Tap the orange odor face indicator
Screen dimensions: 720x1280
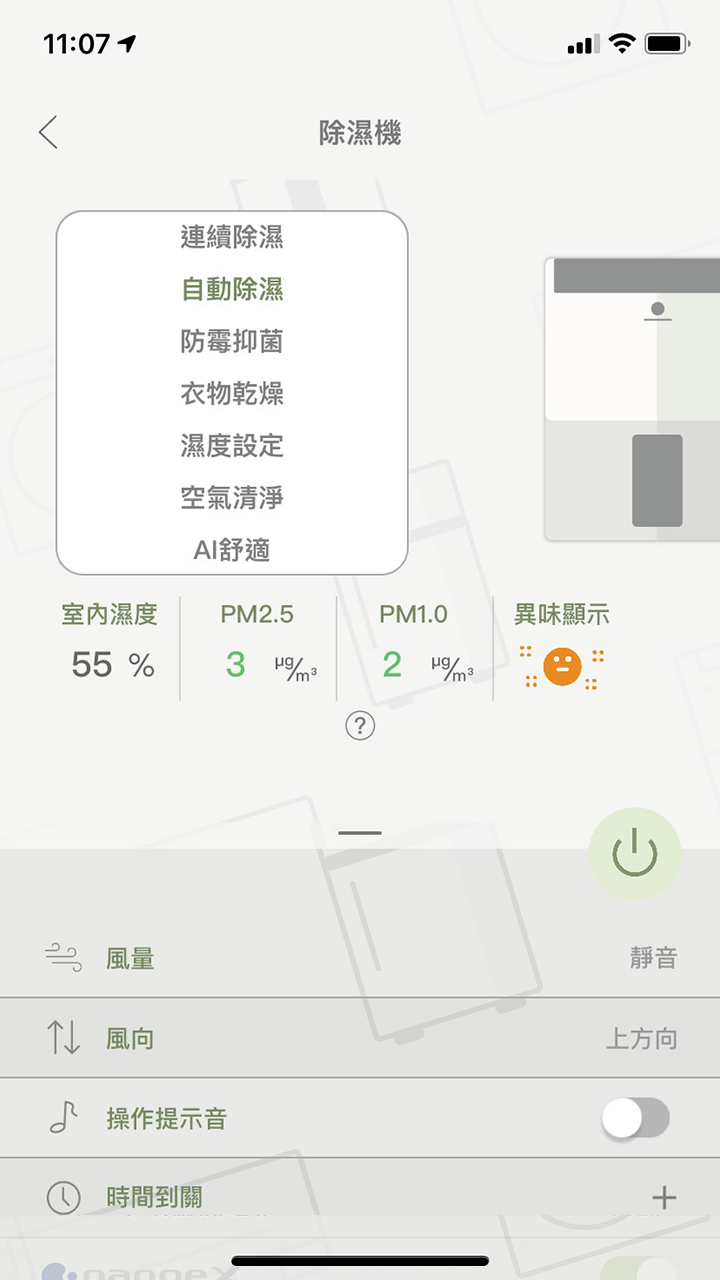tap(562, 665)
